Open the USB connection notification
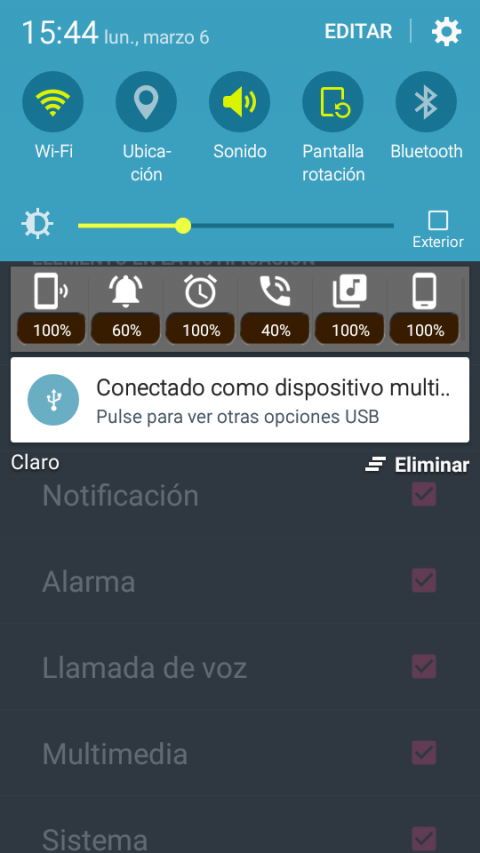Viewport: 480px width, 853px height. [x=240, y=400]
